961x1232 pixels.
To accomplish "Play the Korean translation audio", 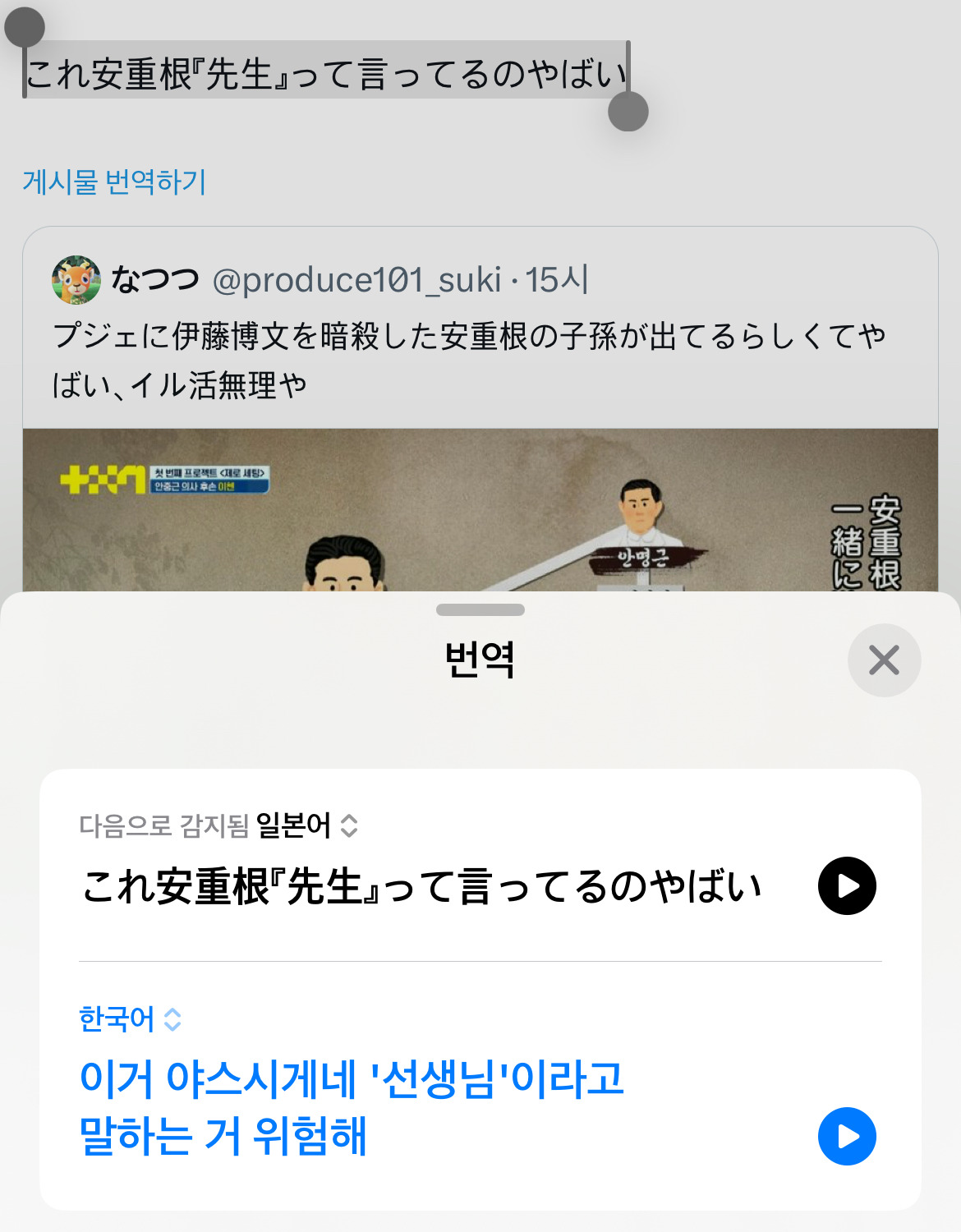I will coord(847,1137).
